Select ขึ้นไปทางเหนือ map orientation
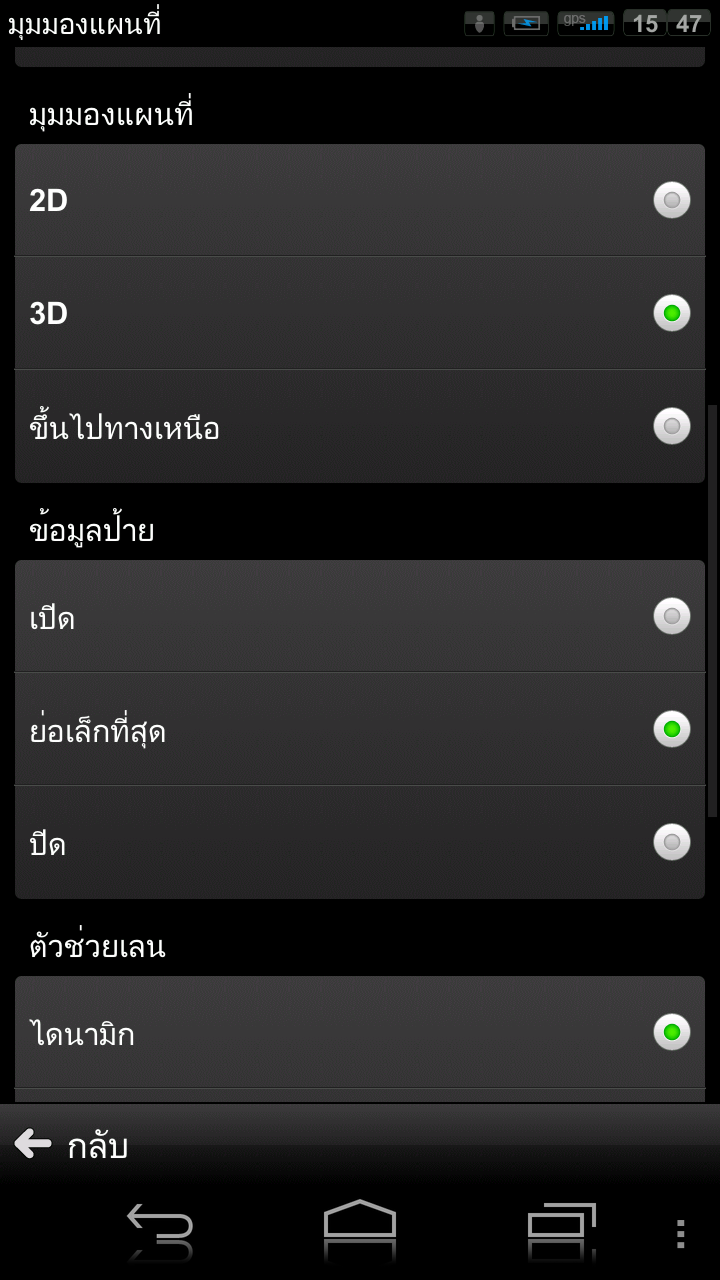 [x=360, y=426]
